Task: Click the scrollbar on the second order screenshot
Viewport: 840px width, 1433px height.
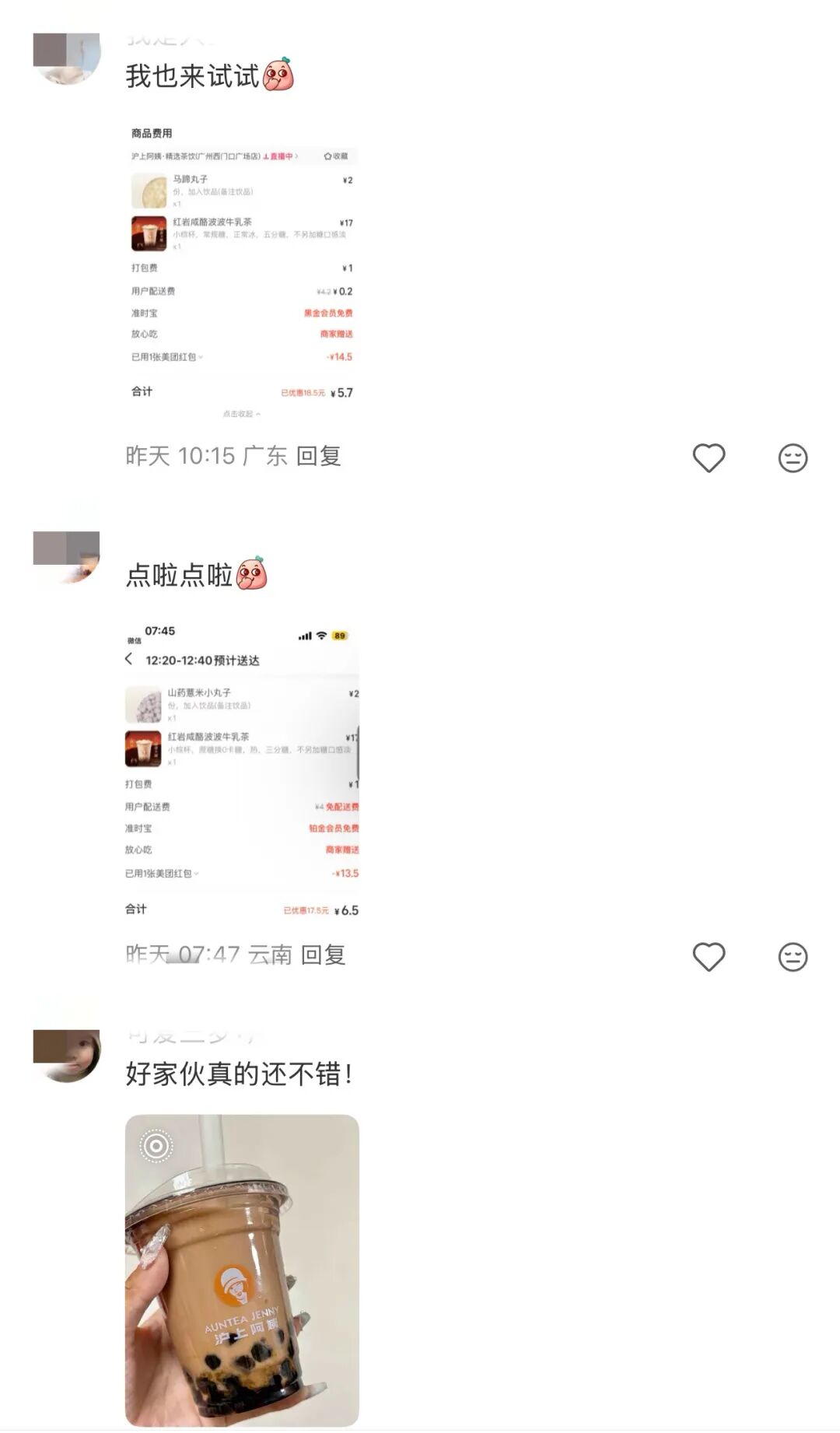Action: 358,752
